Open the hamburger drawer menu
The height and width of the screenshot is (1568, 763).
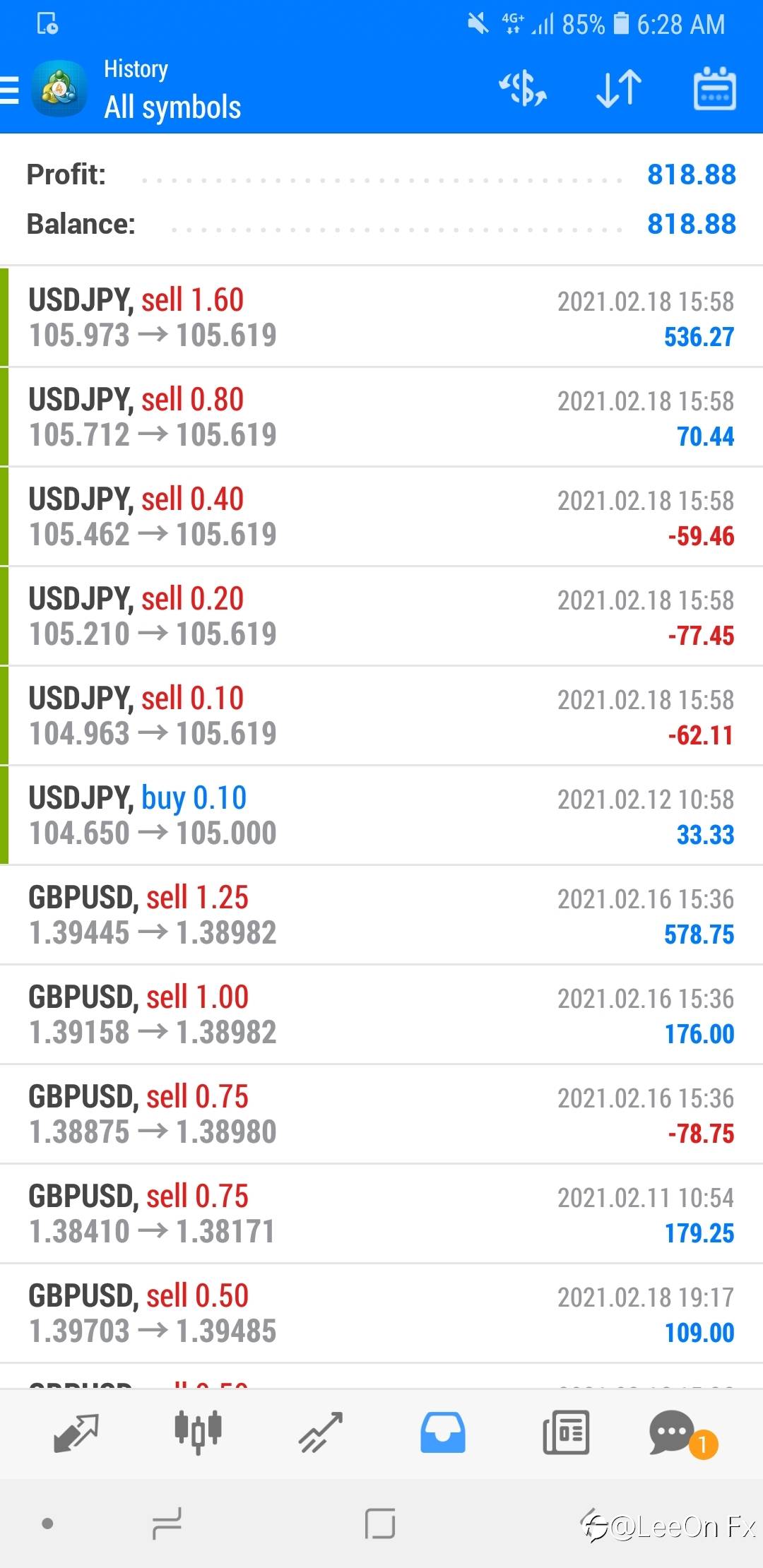[9, 90]
